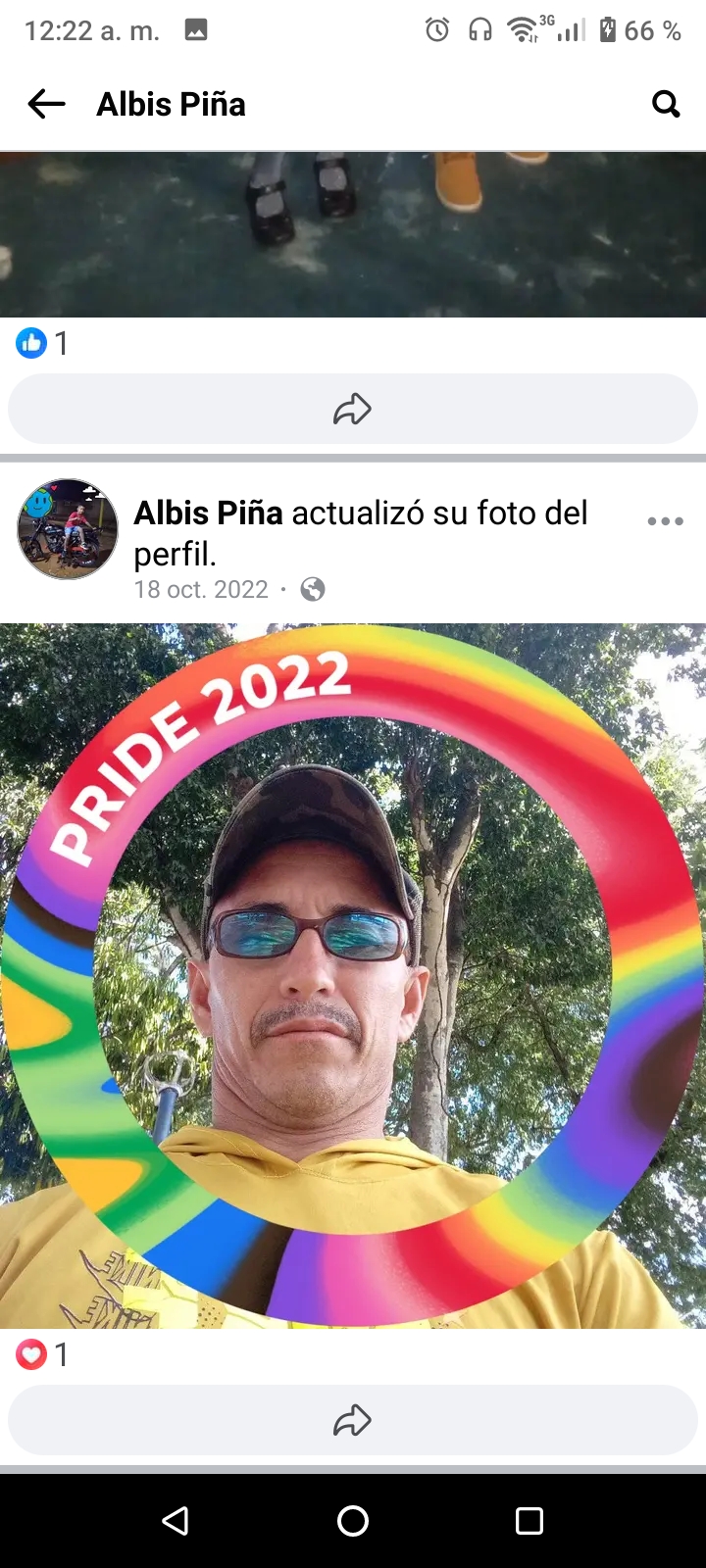Viewport: 706px width, 1568px height.
Task: Open search on the profile
Action: click(666, 104)
